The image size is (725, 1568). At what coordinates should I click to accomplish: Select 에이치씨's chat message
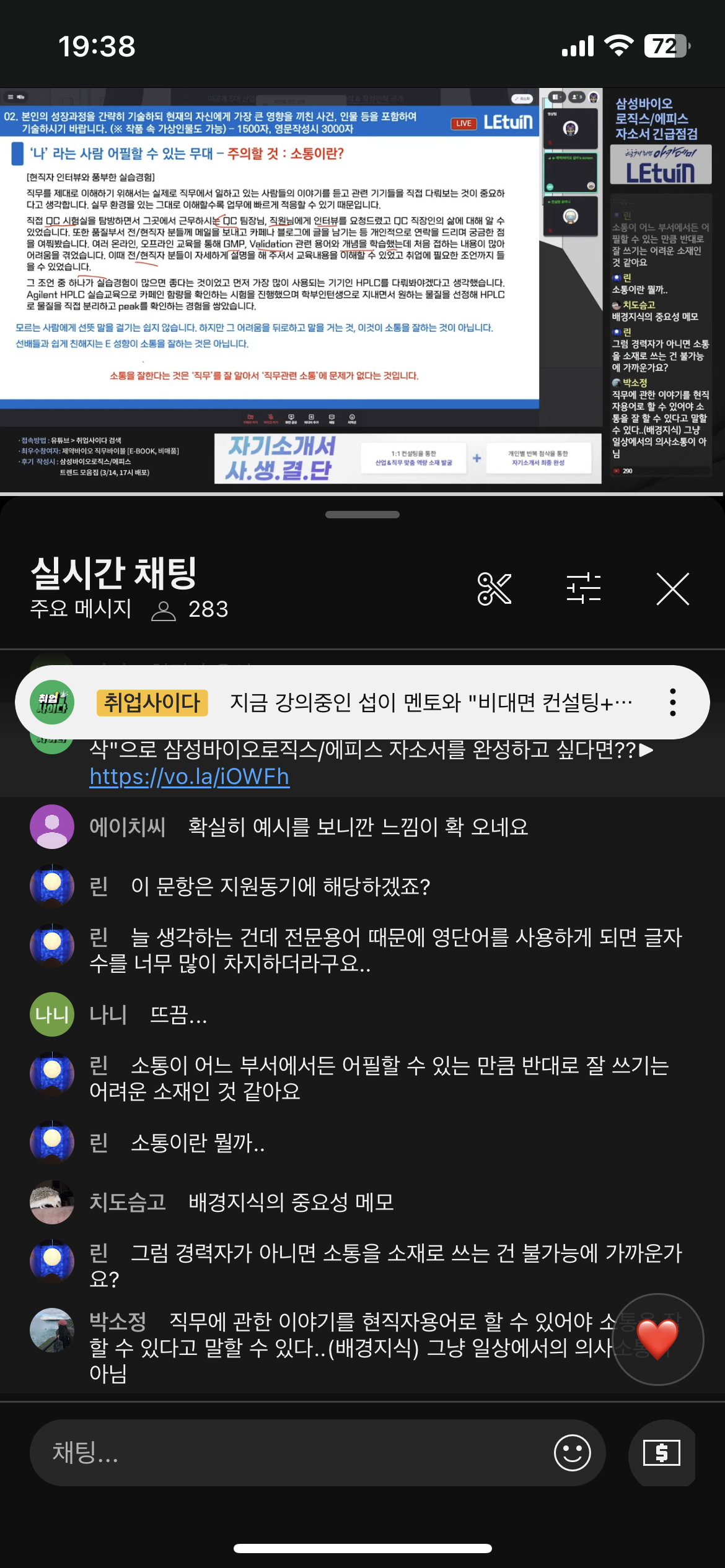tap(362, 827)
